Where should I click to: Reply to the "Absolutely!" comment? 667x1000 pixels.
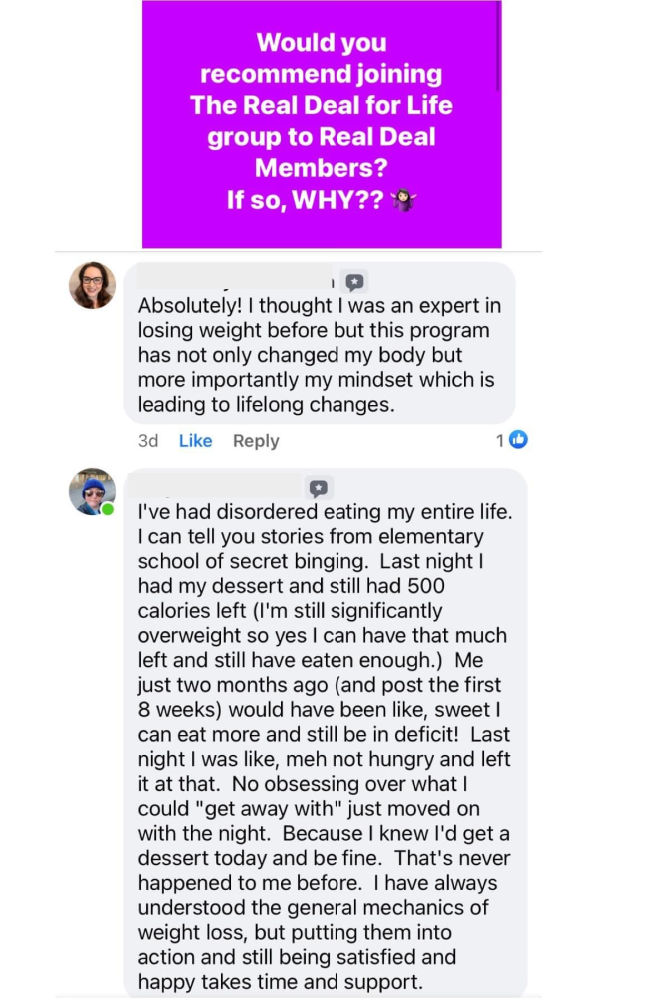[256, 441]
